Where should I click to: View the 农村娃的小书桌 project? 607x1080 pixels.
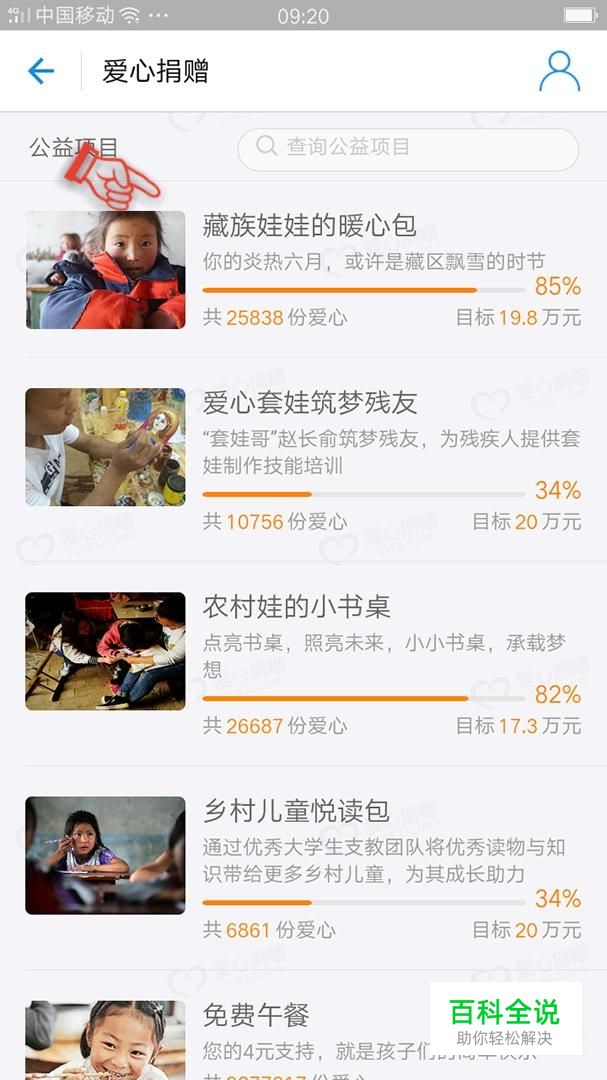pyautogui.click(x=296, y=607)
